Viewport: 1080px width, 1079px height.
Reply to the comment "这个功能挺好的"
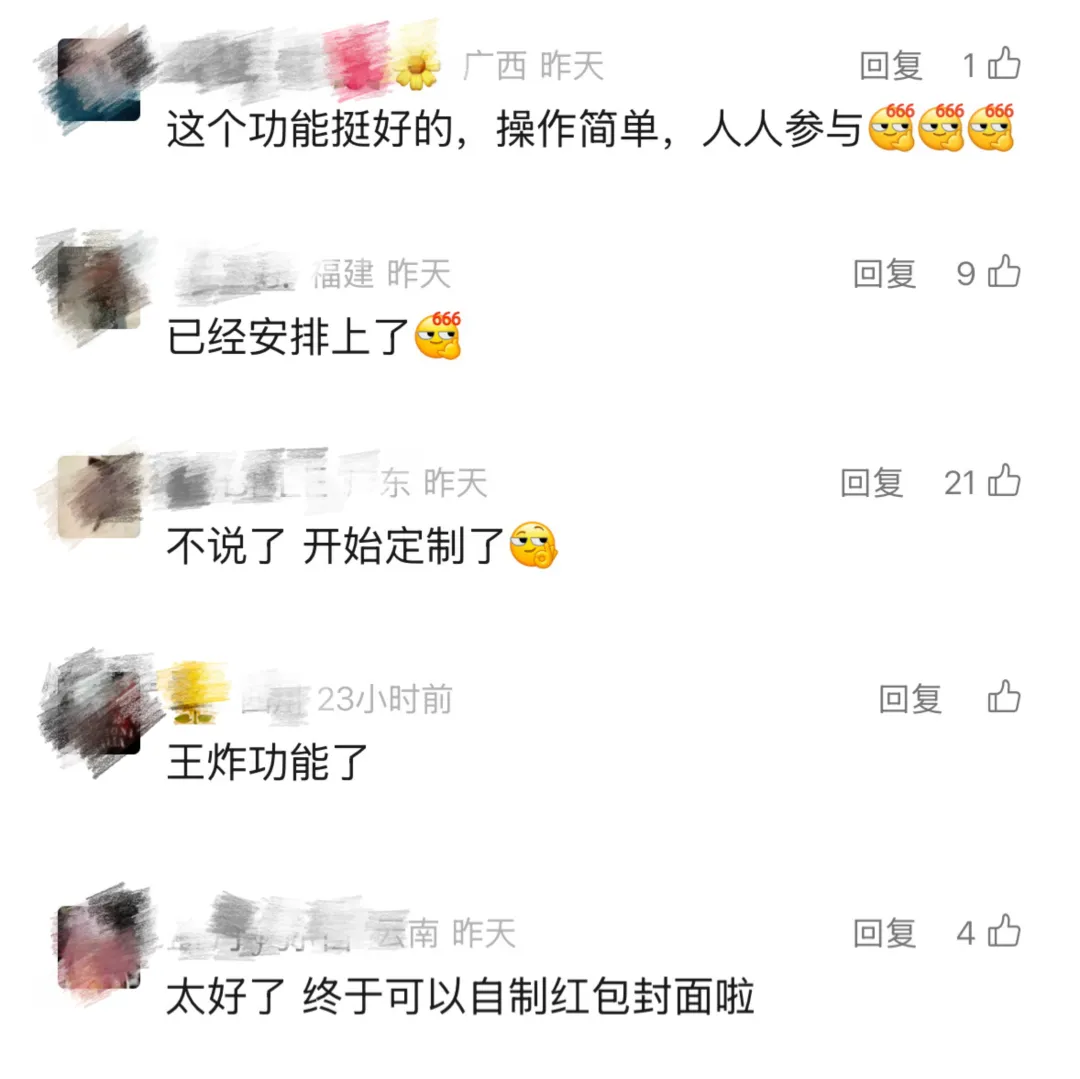click(x=890, y=66)
